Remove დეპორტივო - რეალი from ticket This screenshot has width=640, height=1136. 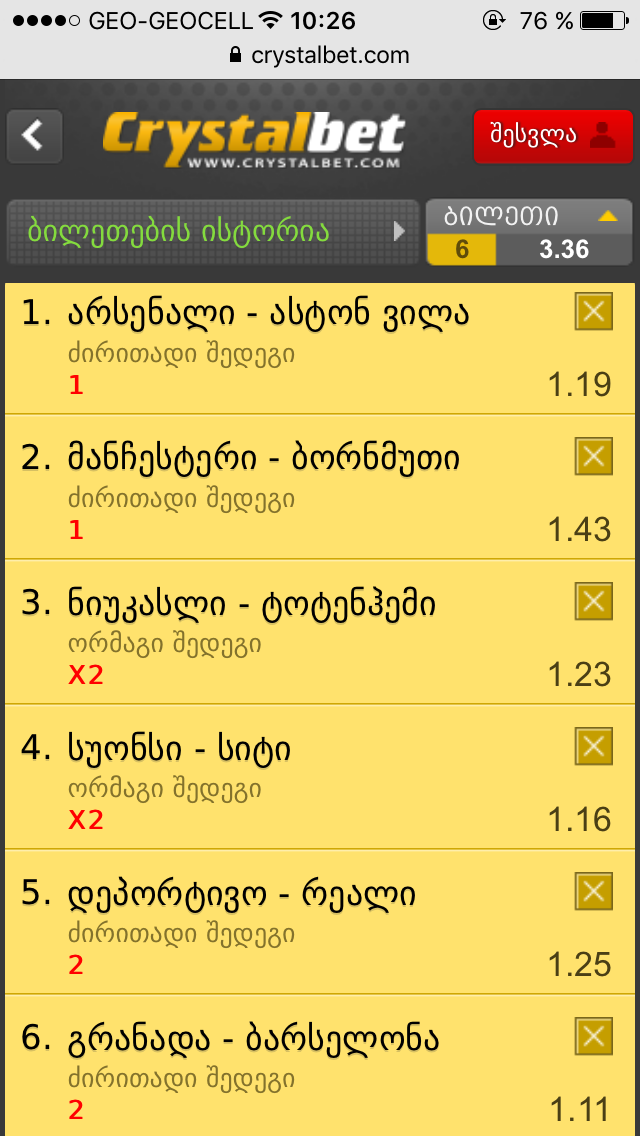[x=594, y=892]
